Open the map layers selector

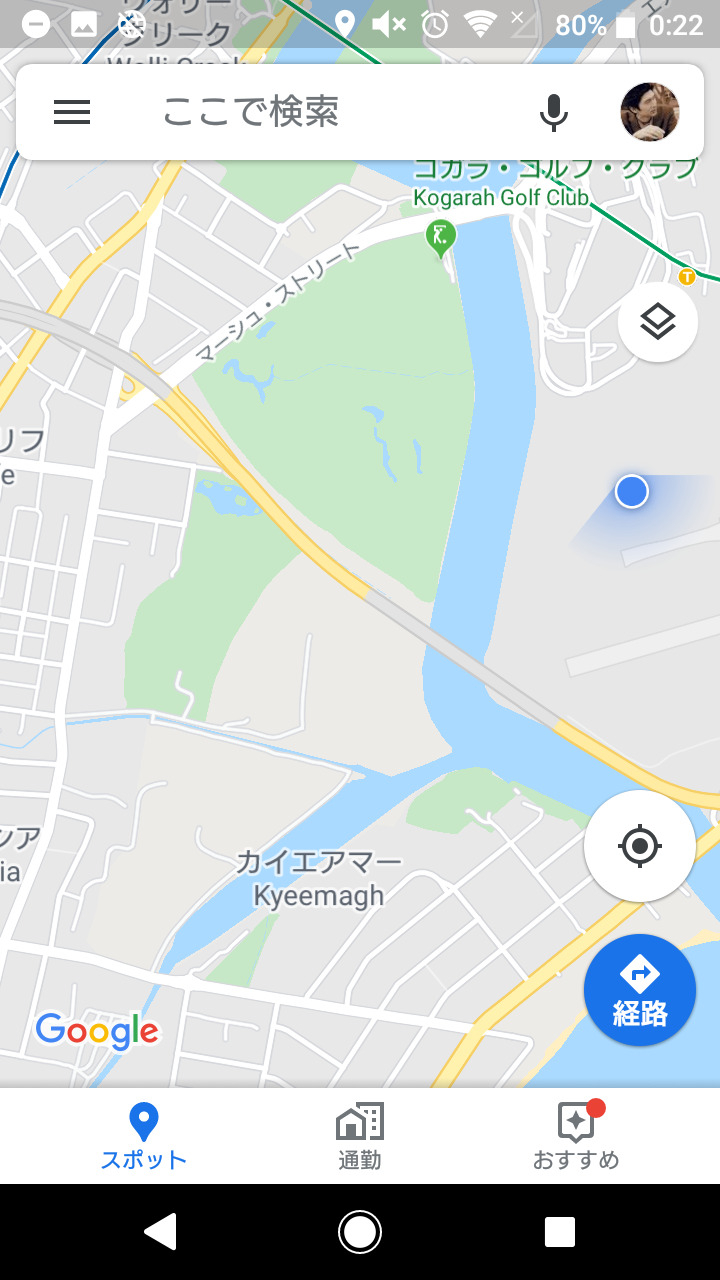657,322
